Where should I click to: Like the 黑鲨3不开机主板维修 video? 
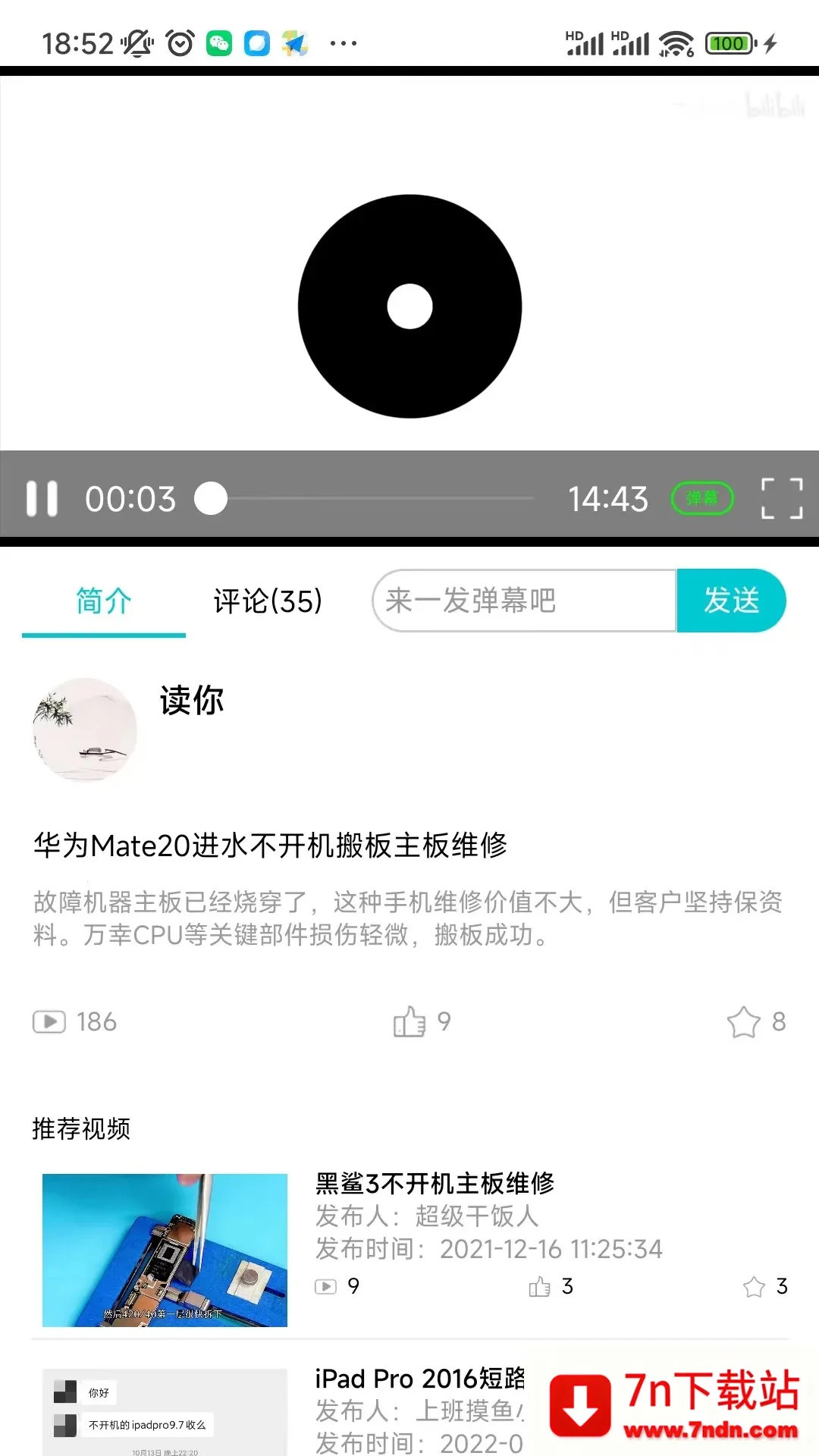tap(541, 1286)
